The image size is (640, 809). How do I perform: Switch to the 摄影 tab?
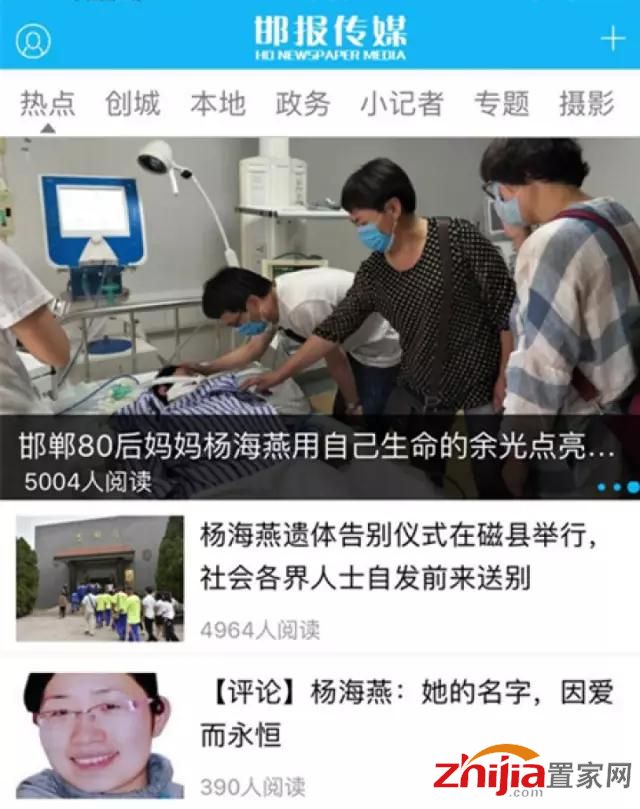(586, 103)
